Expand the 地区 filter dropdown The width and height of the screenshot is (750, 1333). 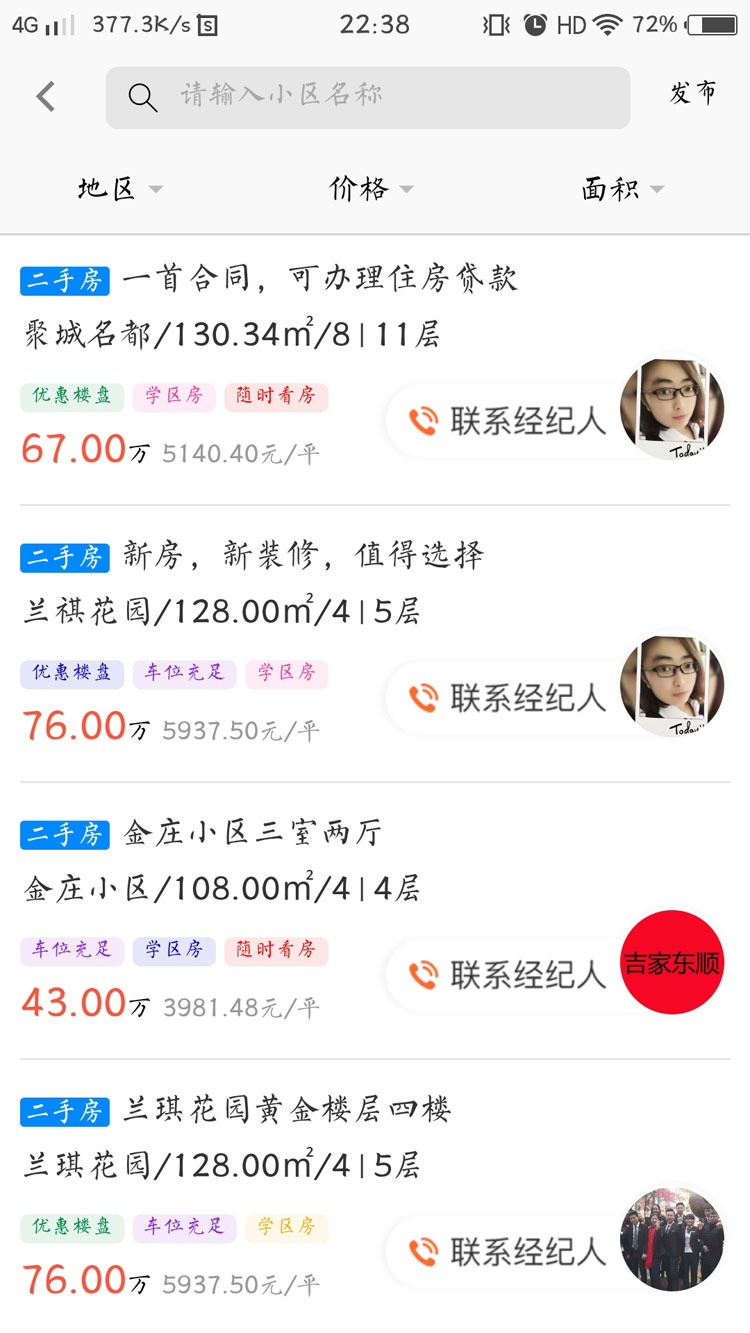click(120, 188)
